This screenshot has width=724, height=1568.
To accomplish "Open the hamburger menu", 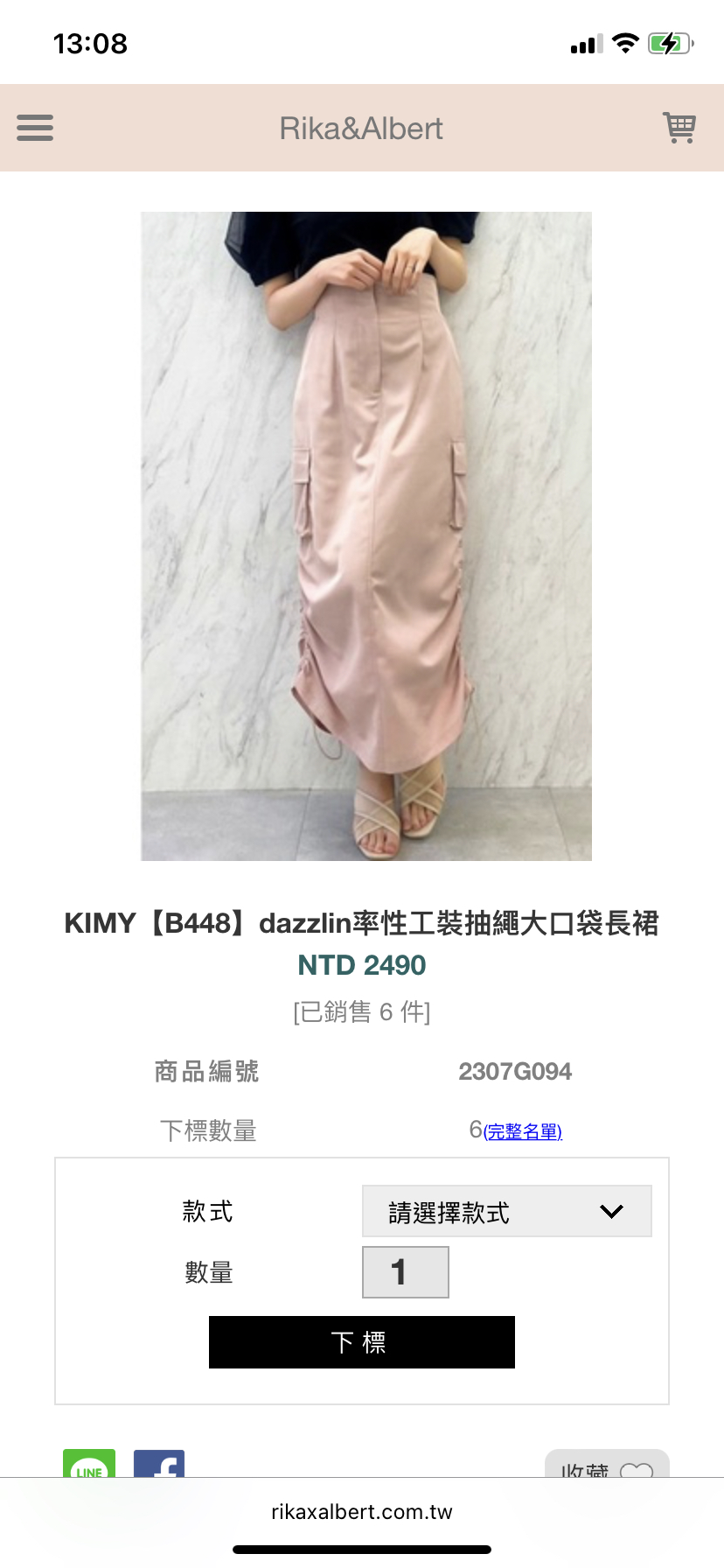I will pos(35,128).
